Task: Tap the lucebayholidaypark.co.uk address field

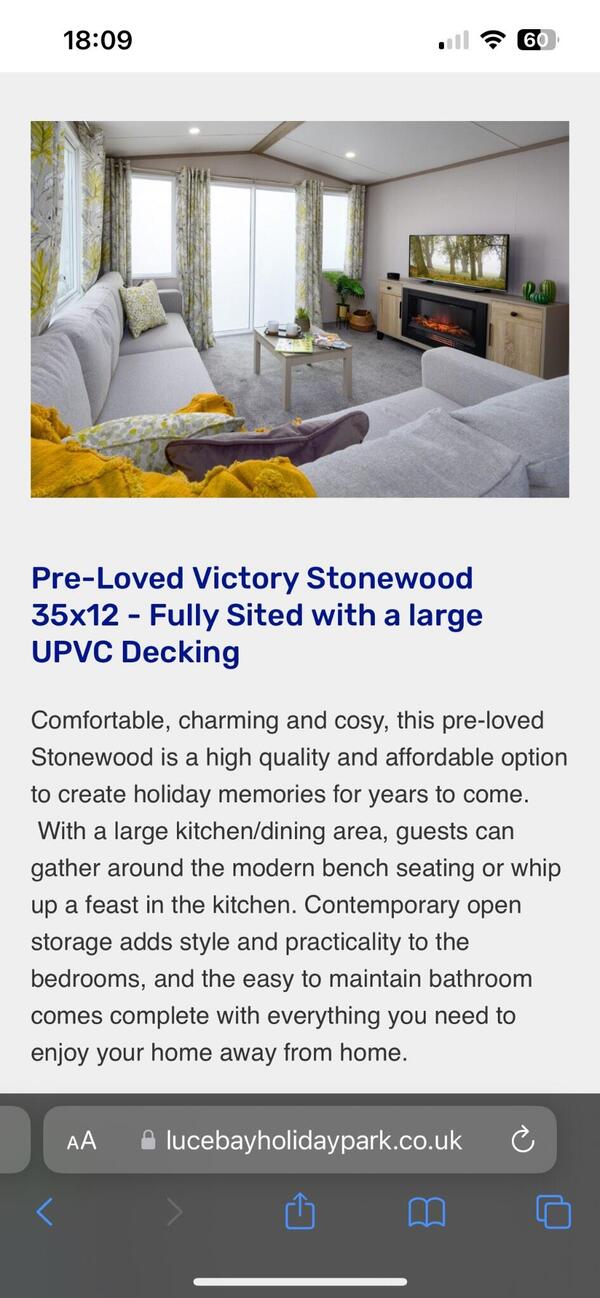Action: (x=313, y=1140)
